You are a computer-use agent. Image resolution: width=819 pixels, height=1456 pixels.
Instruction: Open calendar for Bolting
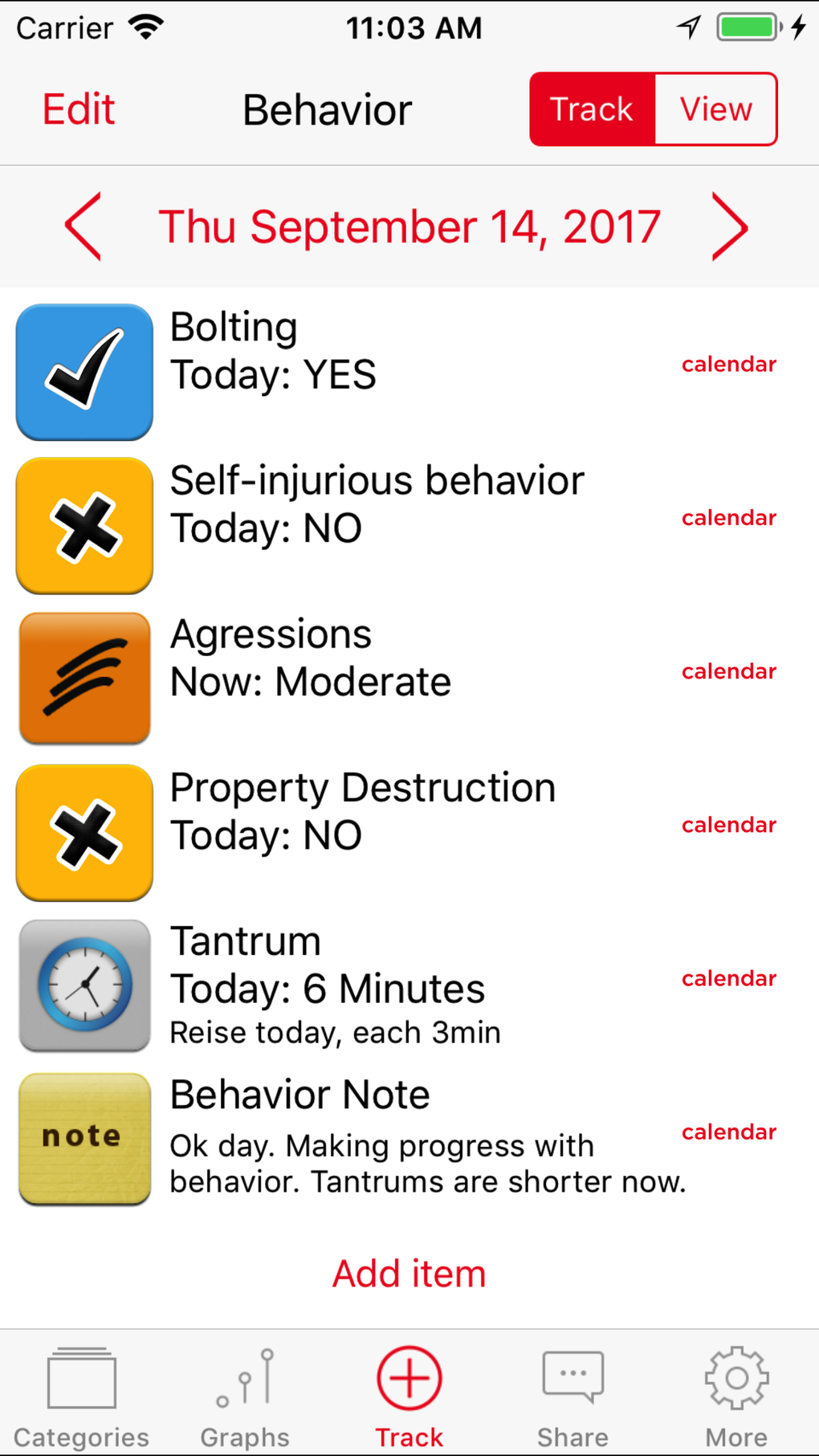pos(729,365)
